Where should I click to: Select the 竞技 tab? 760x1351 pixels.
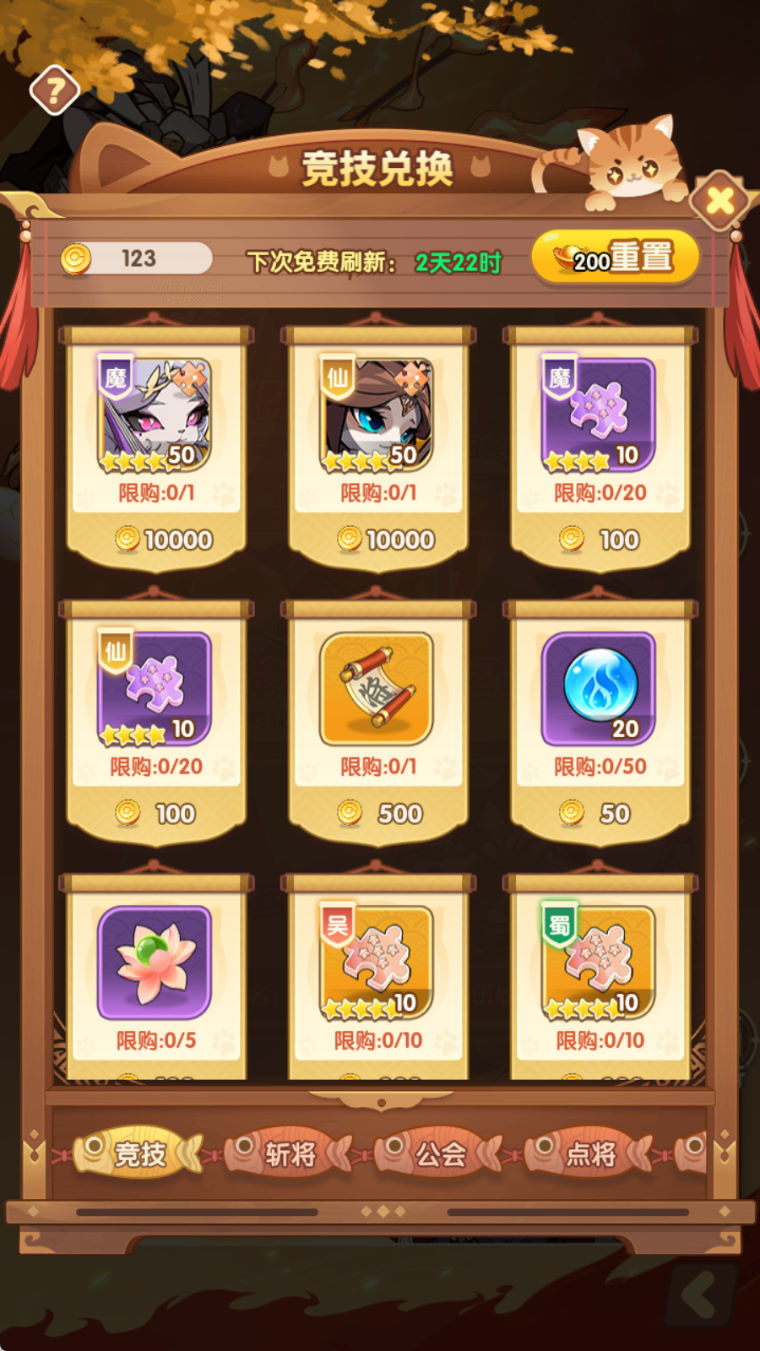(139, 1155)
